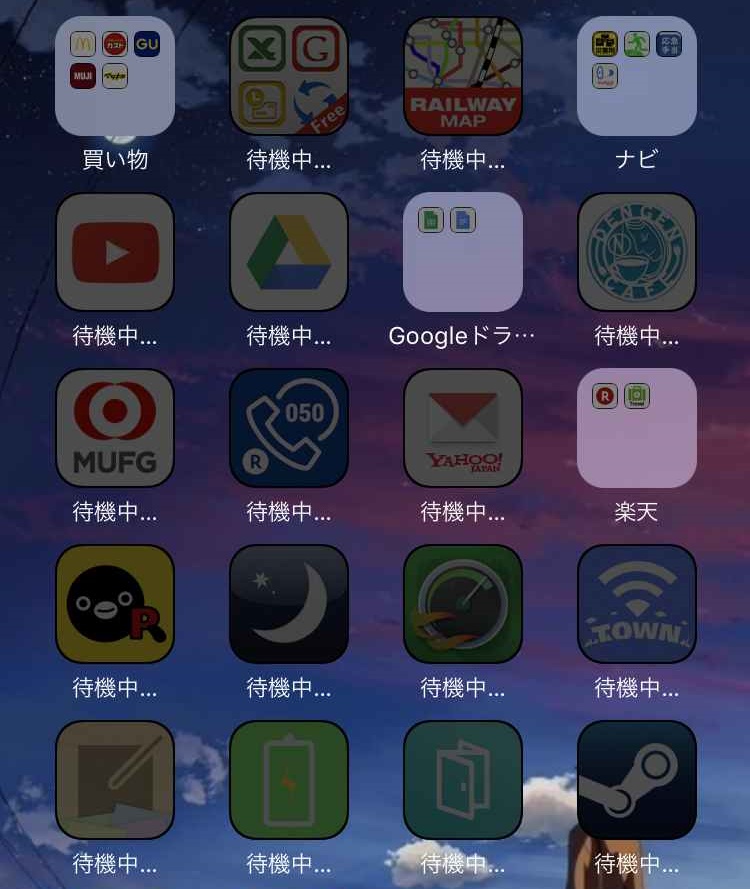Viewport: 750px width, 889px height.
Task: Open the Googleドライブ folder
Action: (463, 253)
